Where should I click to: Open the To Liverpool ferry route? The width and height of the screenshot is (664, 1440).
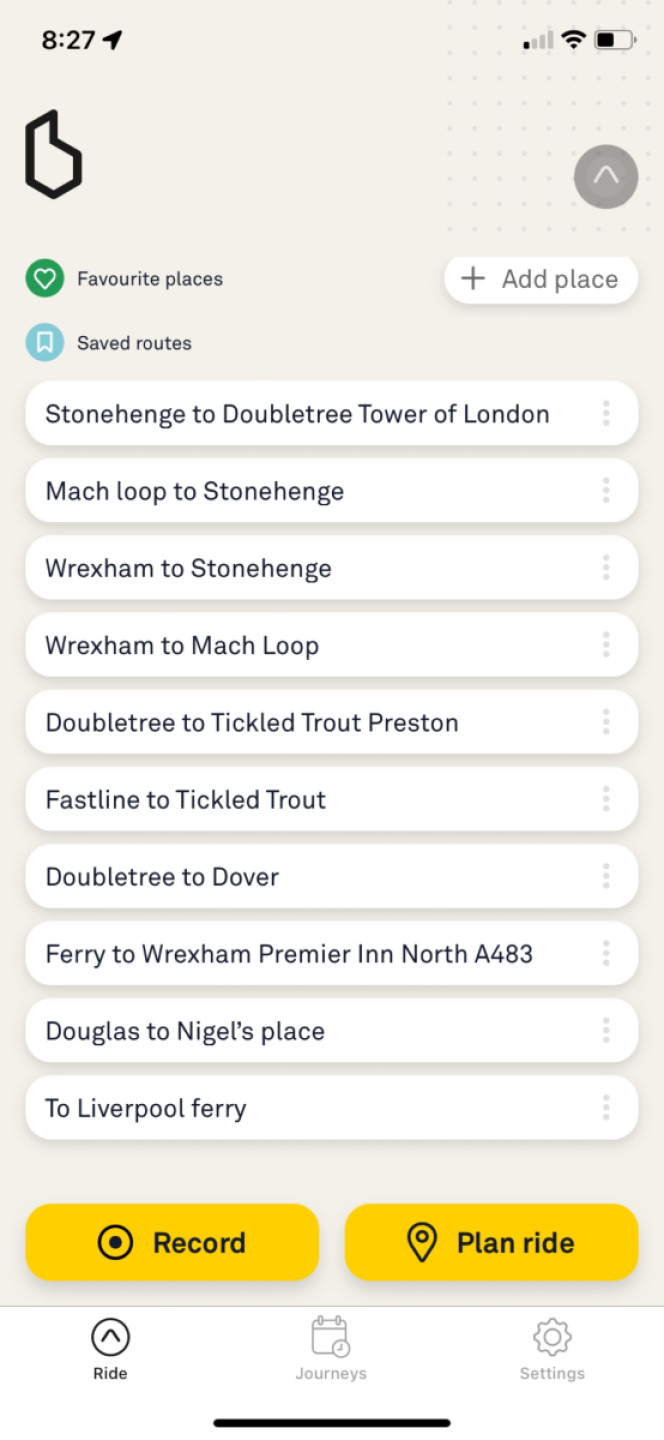click(x=331, y=1107)
